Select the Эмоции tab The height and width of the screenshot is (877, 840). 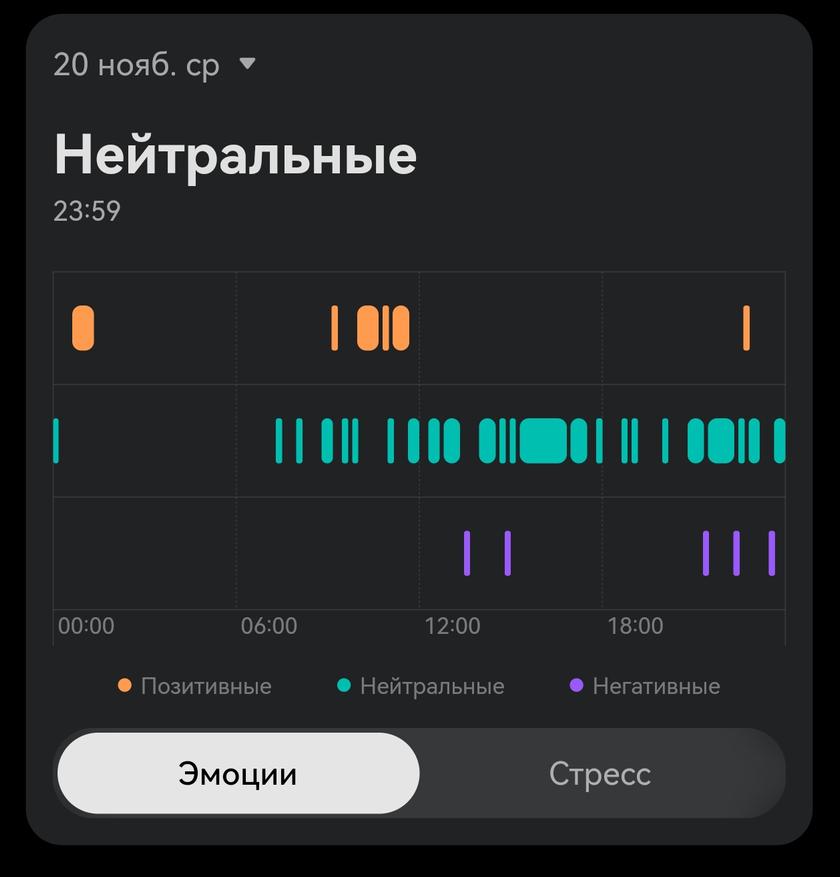[238, 773]
